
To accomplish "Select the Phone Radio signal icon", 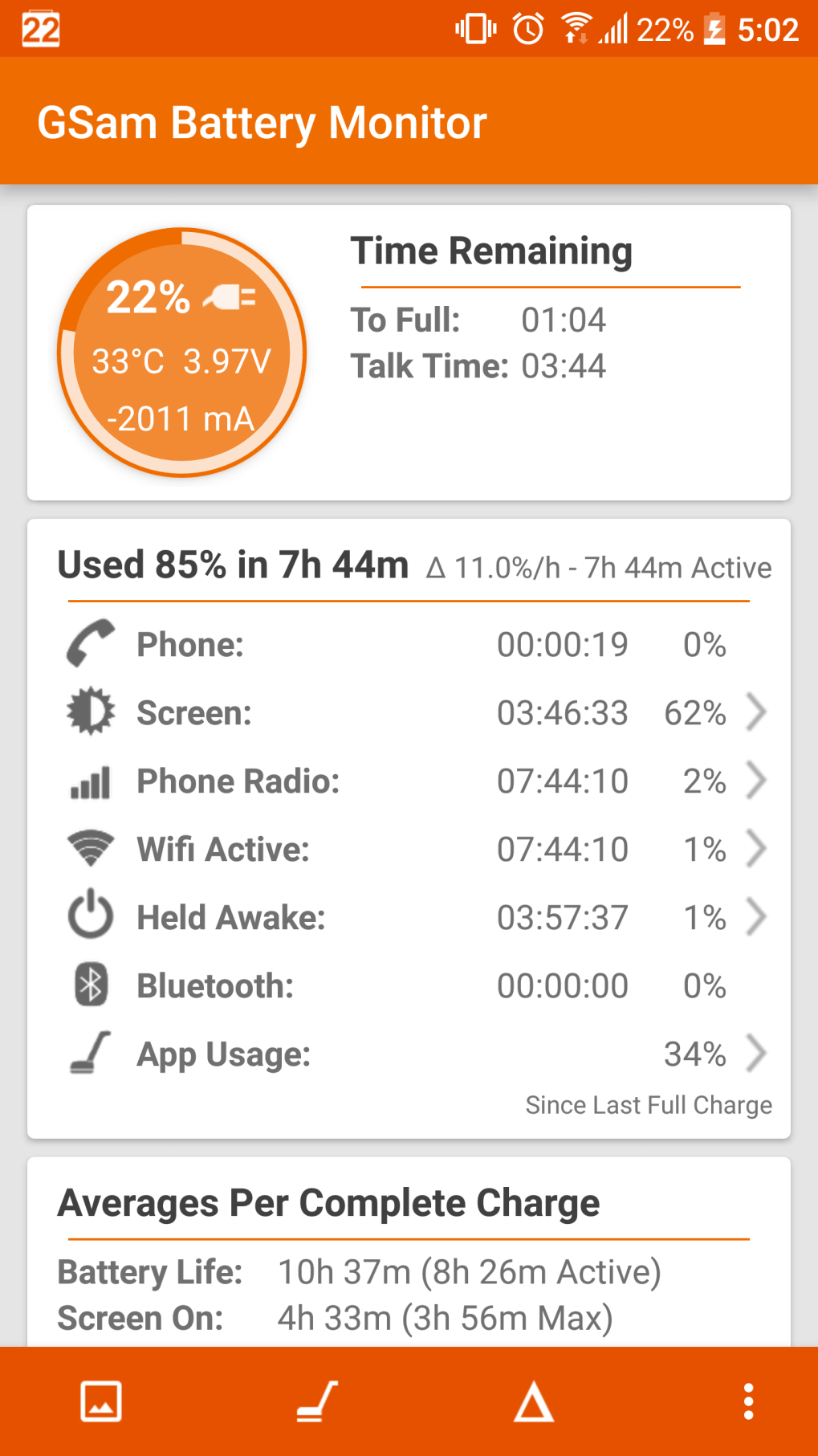I will tap(90, 780).
